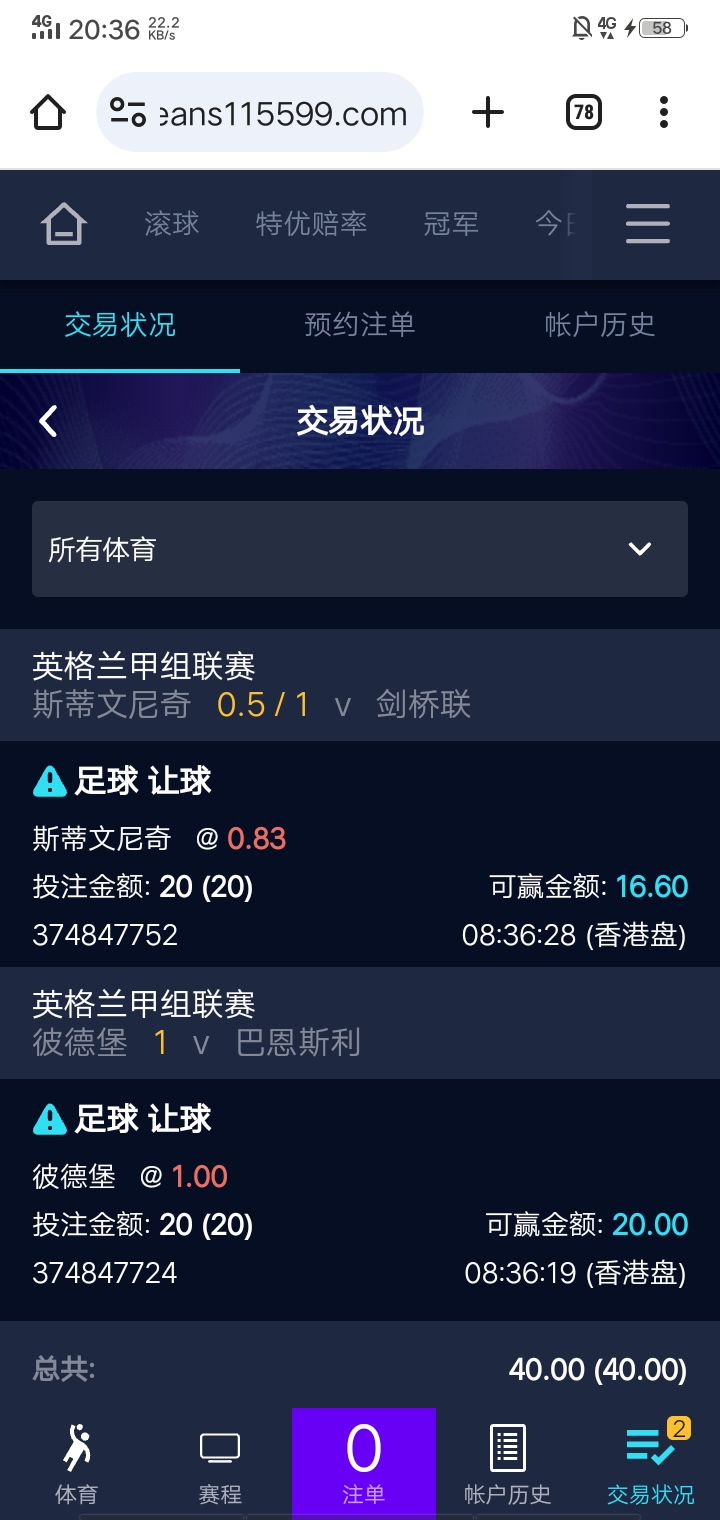Open a new browser tab
This screenshot has height=1520, width=720.
tap(488, 113)
